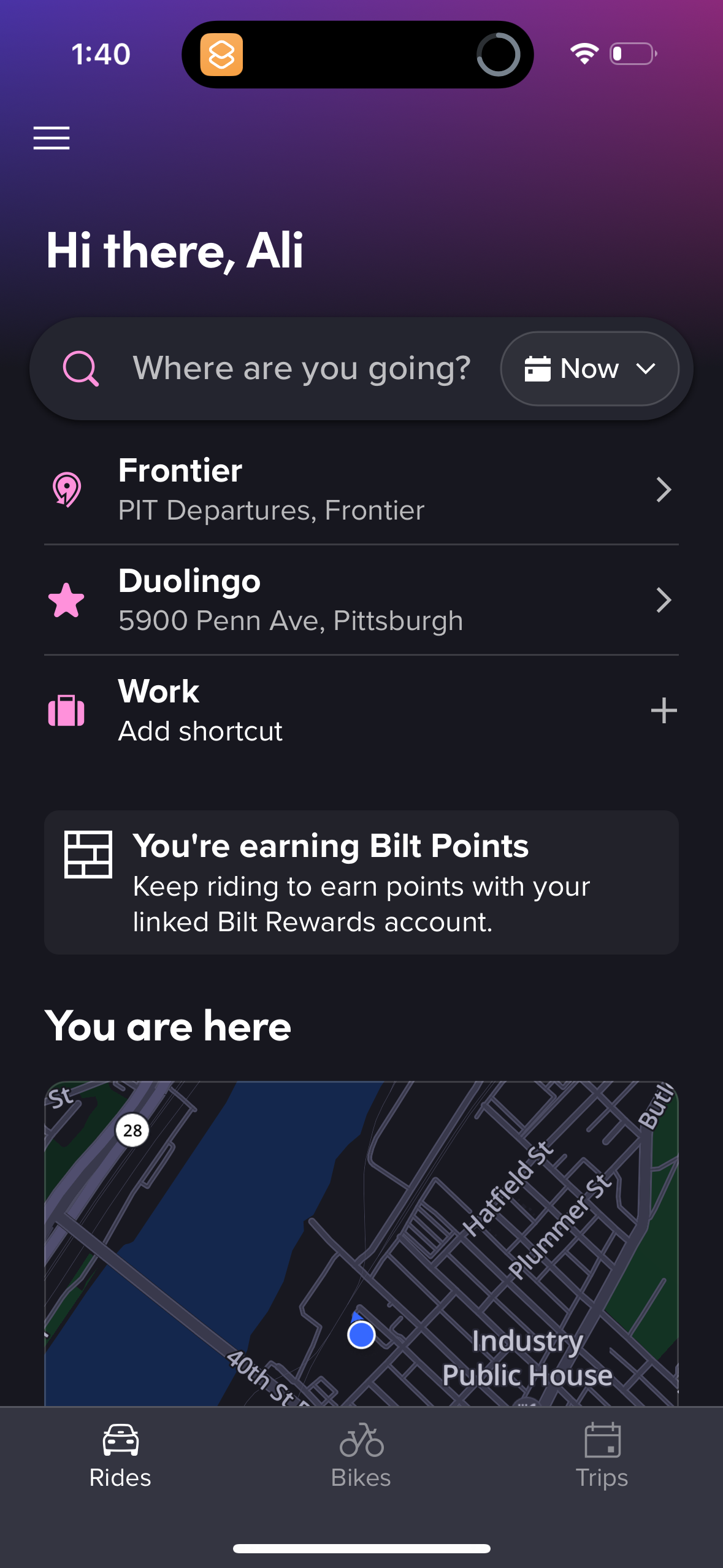The height and width of the screenshot is (1568, 723).
Task: Select the pink location pin next to Frontier
Action: point(65,489)
